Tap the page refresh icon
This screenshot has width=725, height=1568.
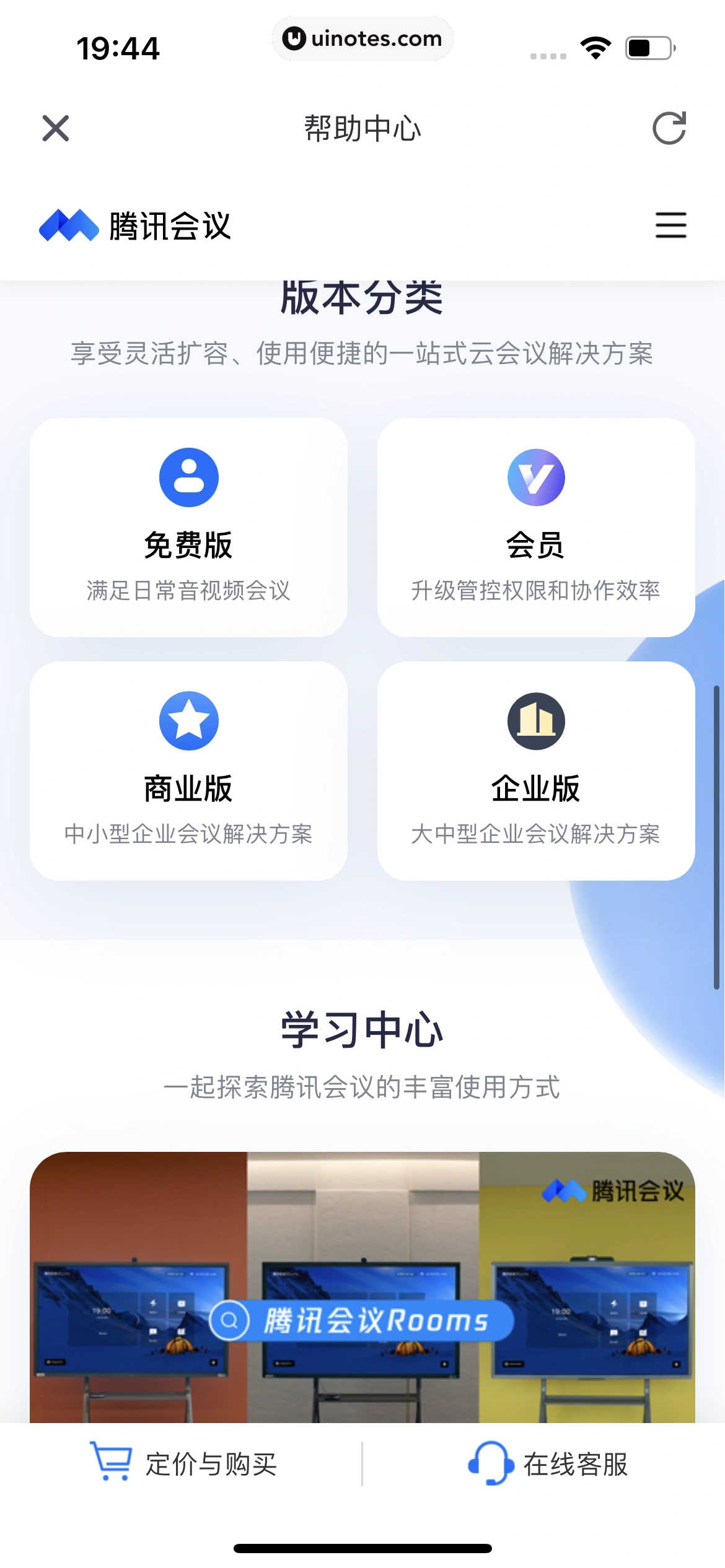point(669,129)
